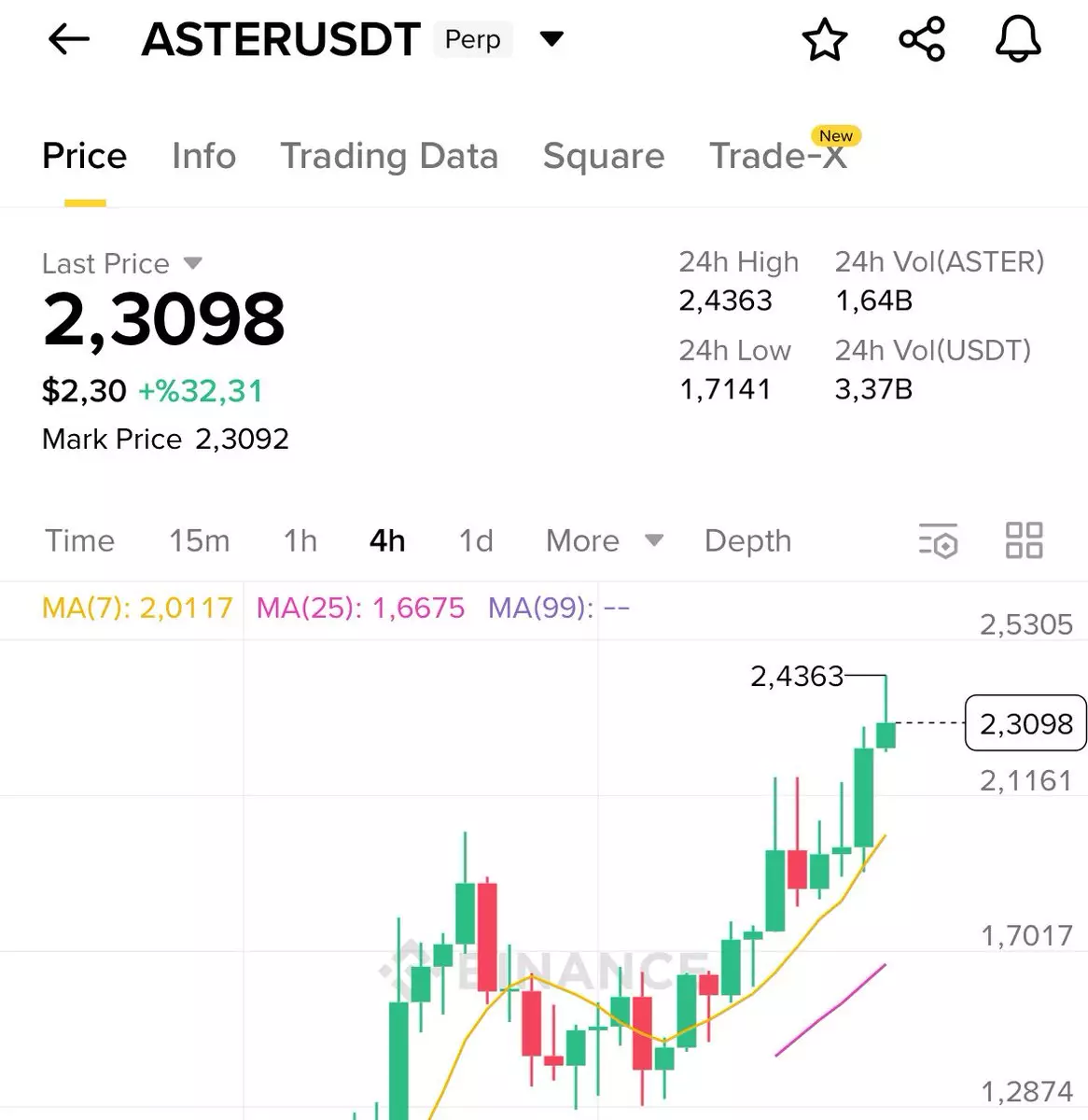Open the Trade-X tab
Viewport: 1088px width, 1120px height.
click(777, 156)
